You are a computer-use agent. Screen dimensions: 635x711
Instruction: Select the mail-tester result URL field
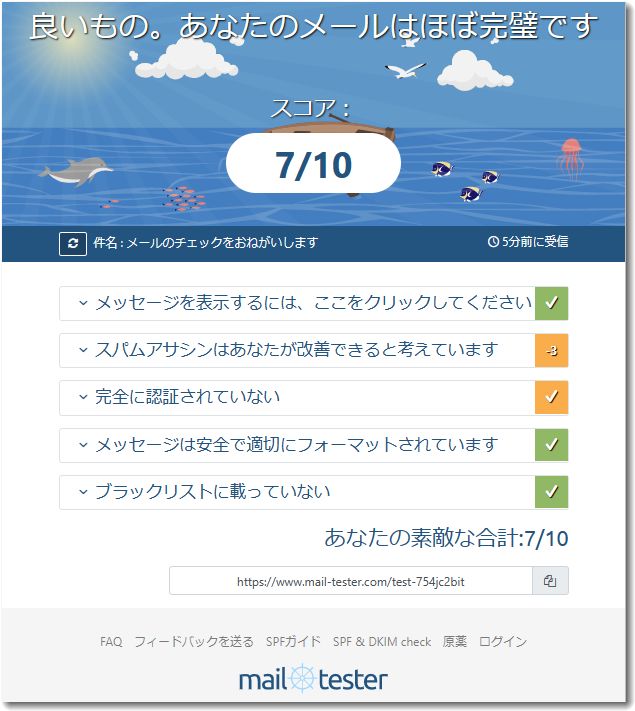point(350,581)
